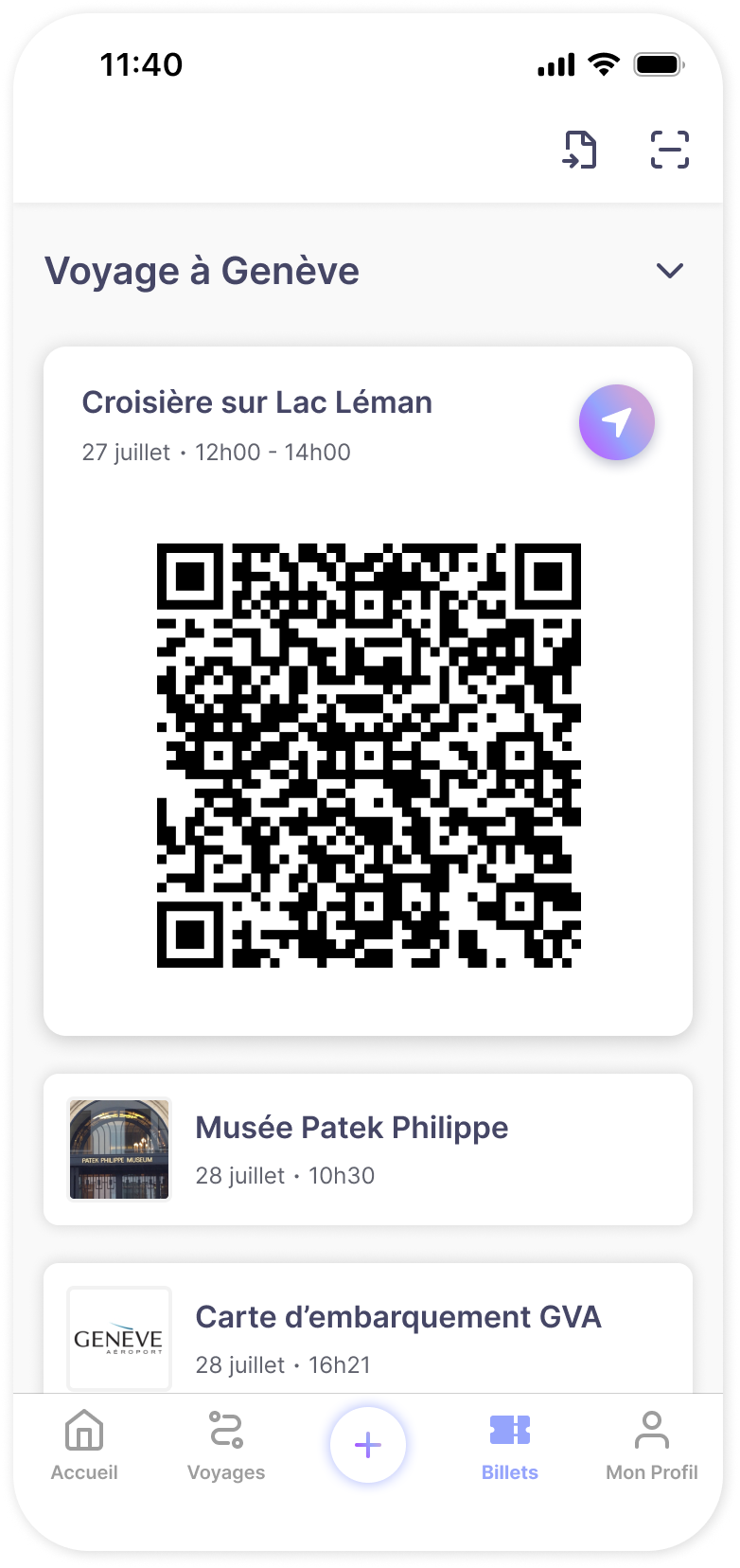Image resolution: width=740 pixels, height=1568 pixels.
Task: Go to the Accueil tab
Action: (84, 1446)
